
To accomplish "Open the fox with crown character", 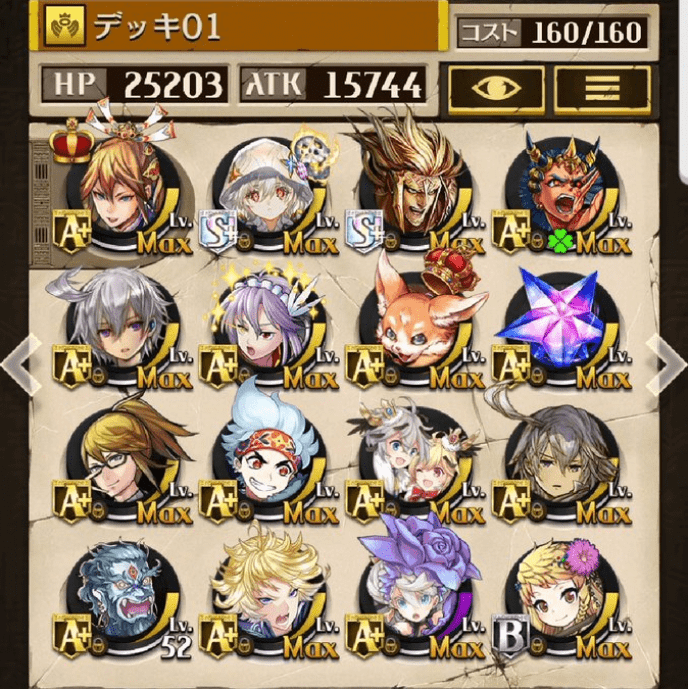I will coord(411,327).
